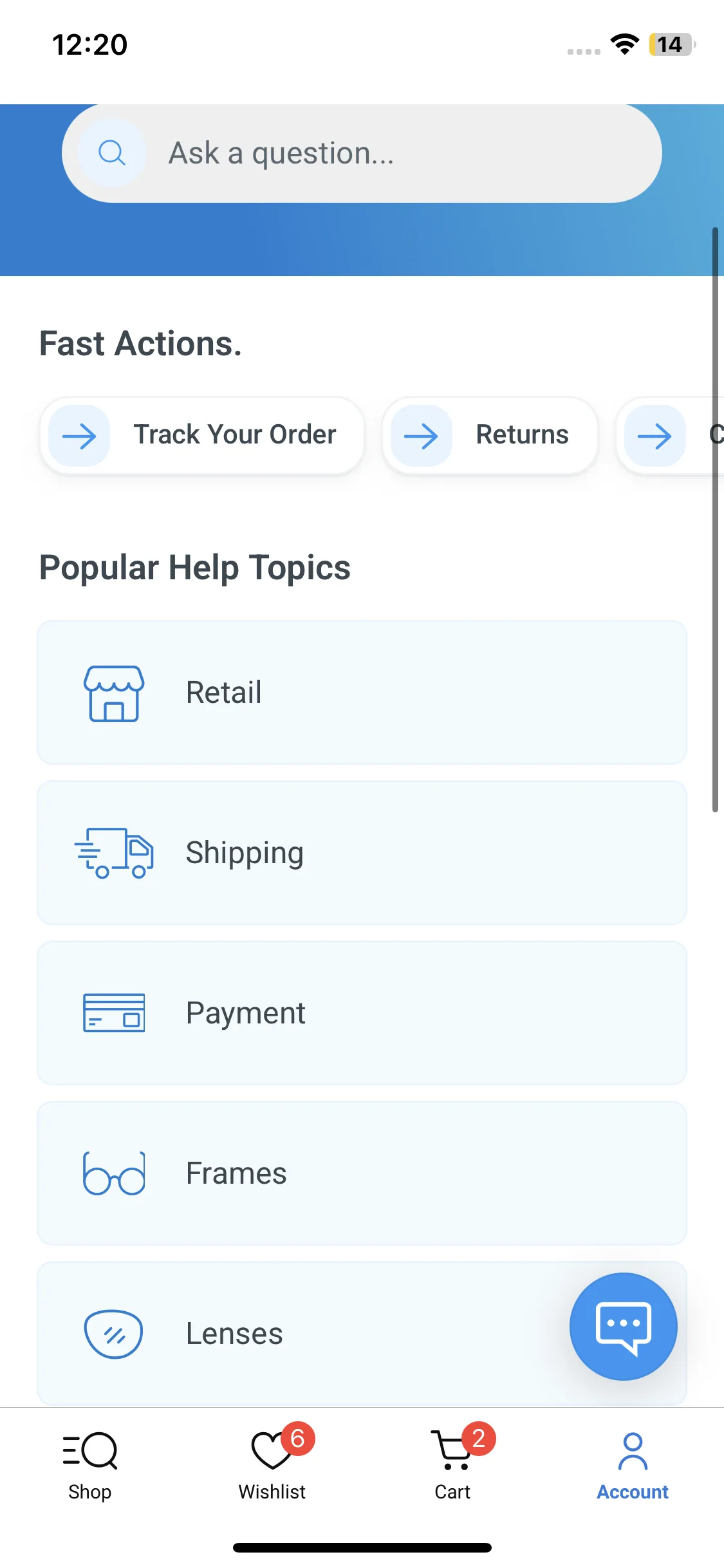
Task: Open the Retail help topic
Action: [x=362, y=693]
